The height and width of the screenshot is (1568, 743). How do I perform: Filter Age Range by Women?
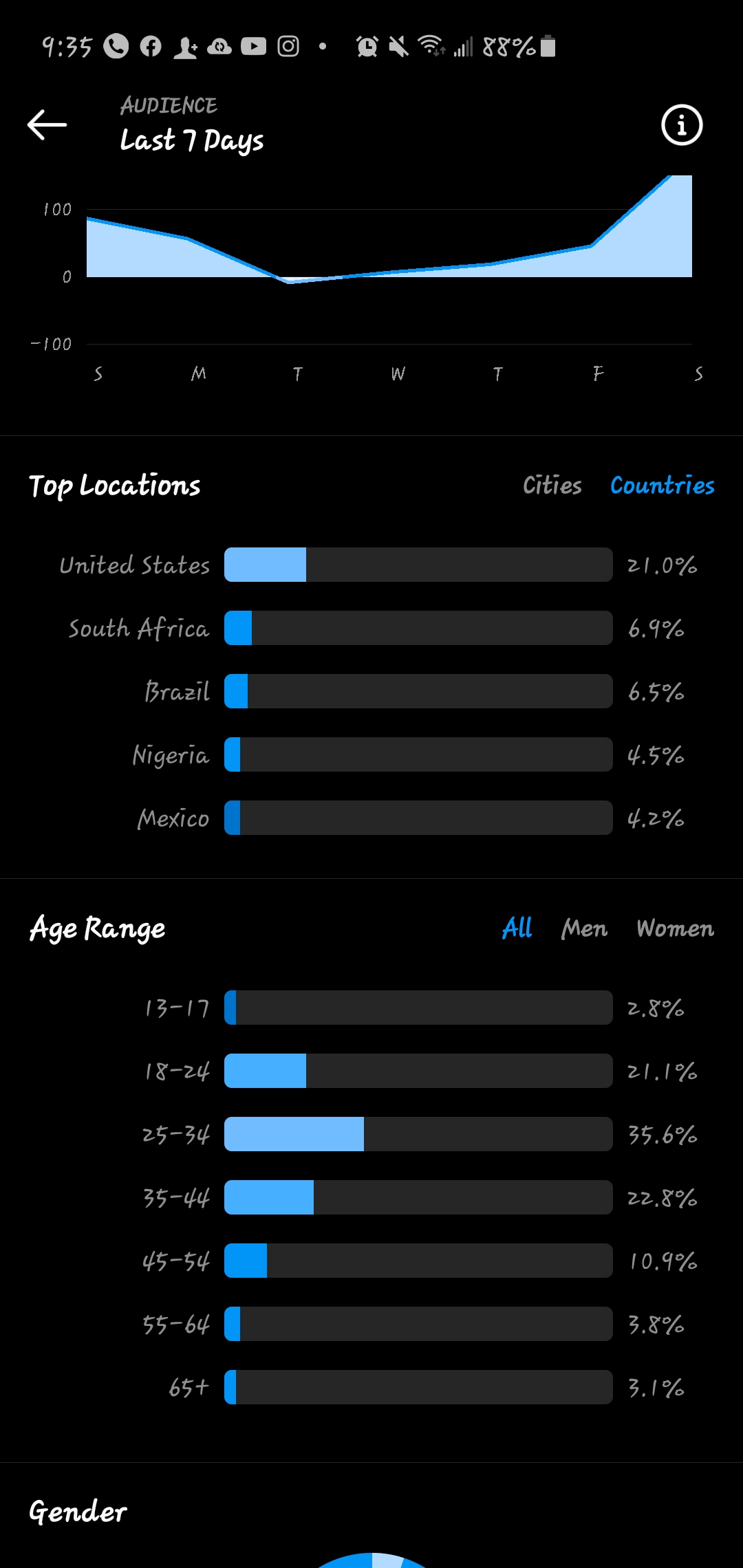click(676, 928)
